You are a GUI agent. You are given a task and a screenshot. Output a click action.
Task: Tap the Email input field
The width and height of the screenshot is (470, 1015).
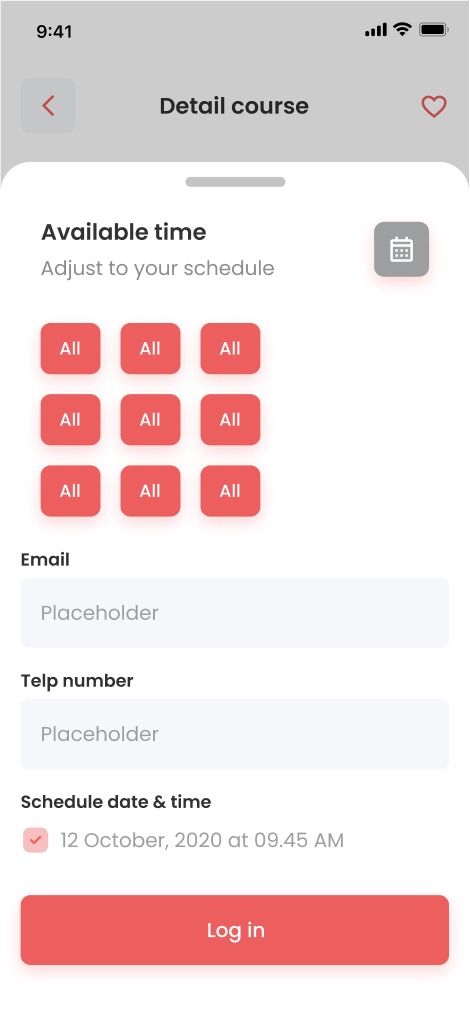pyautogui.click(x=234, y=612)
